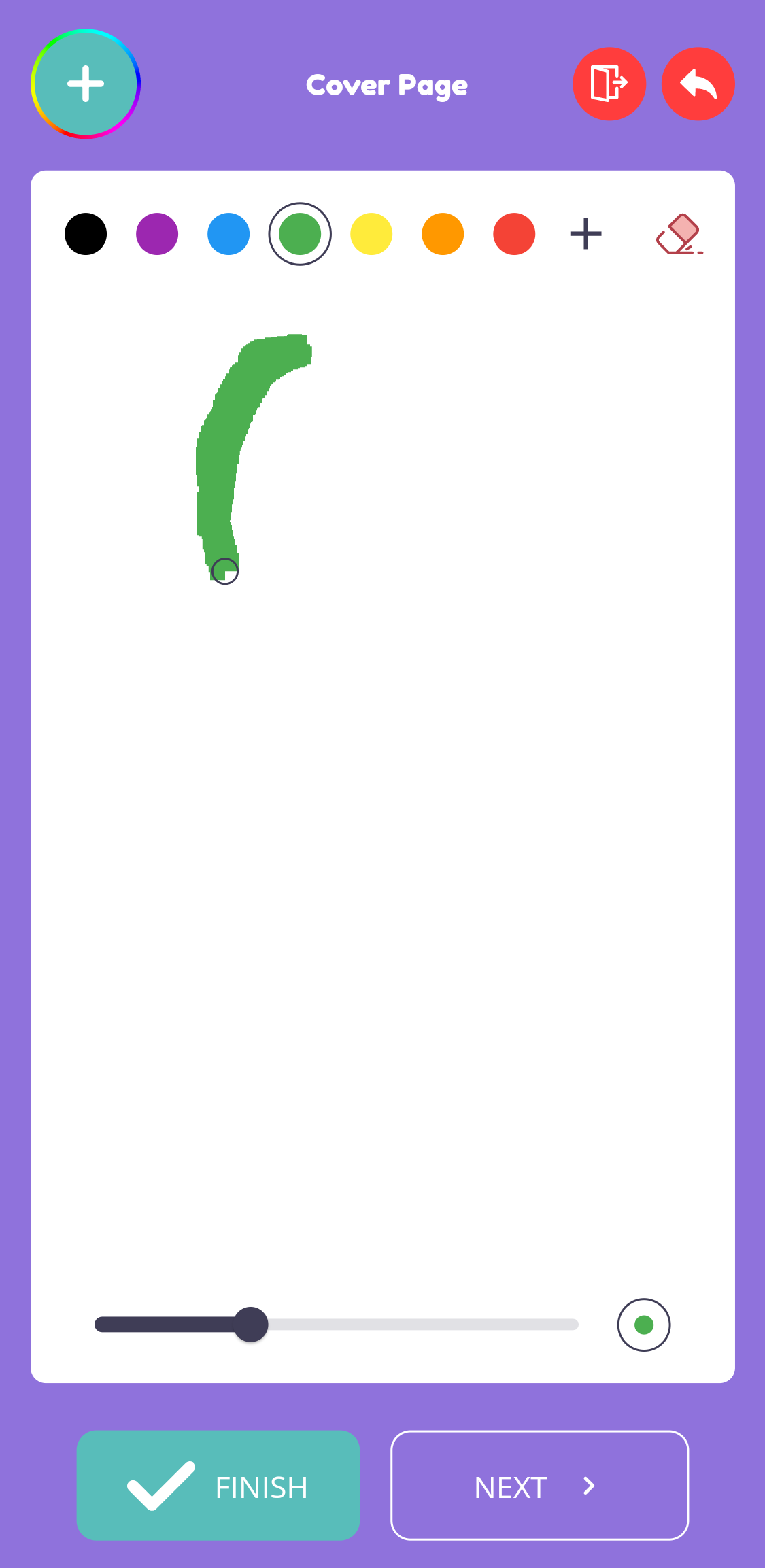Image resolution: width=765 pixels, height=1568 pixels.
Task: Click the Undo icon
Action: (698, 84)
